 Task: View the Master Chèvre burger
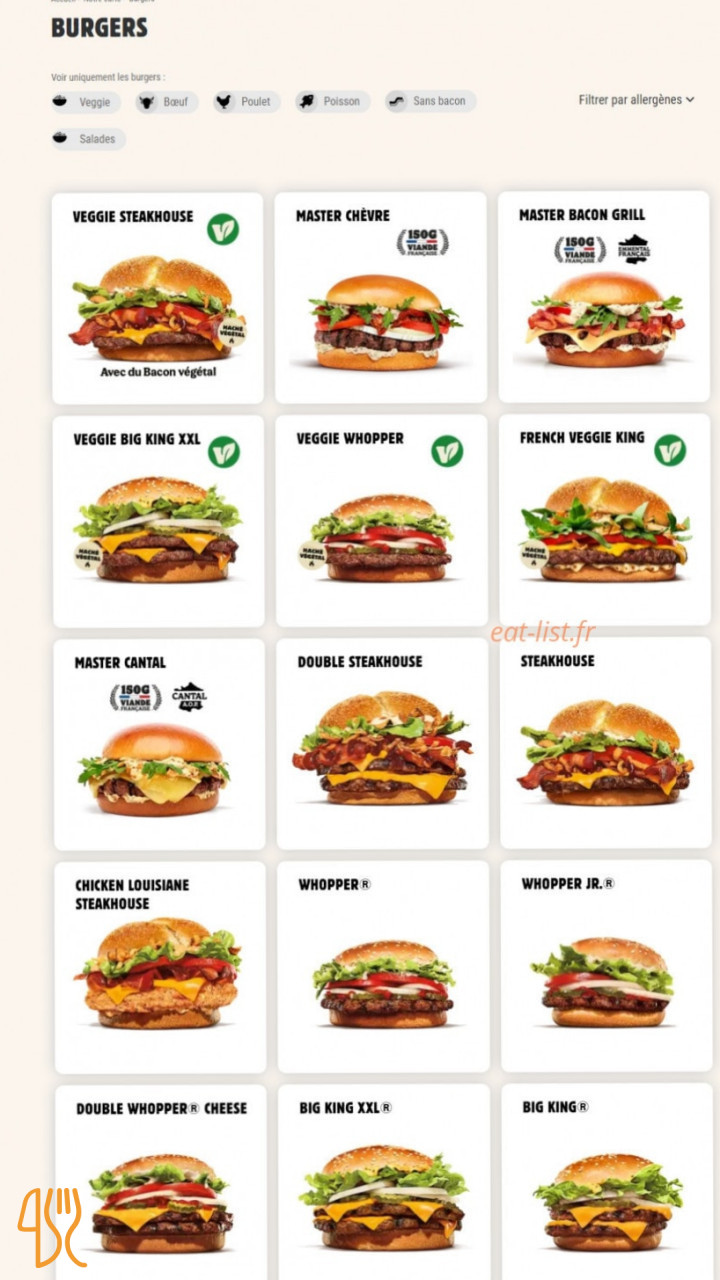[x=380, y=298]
